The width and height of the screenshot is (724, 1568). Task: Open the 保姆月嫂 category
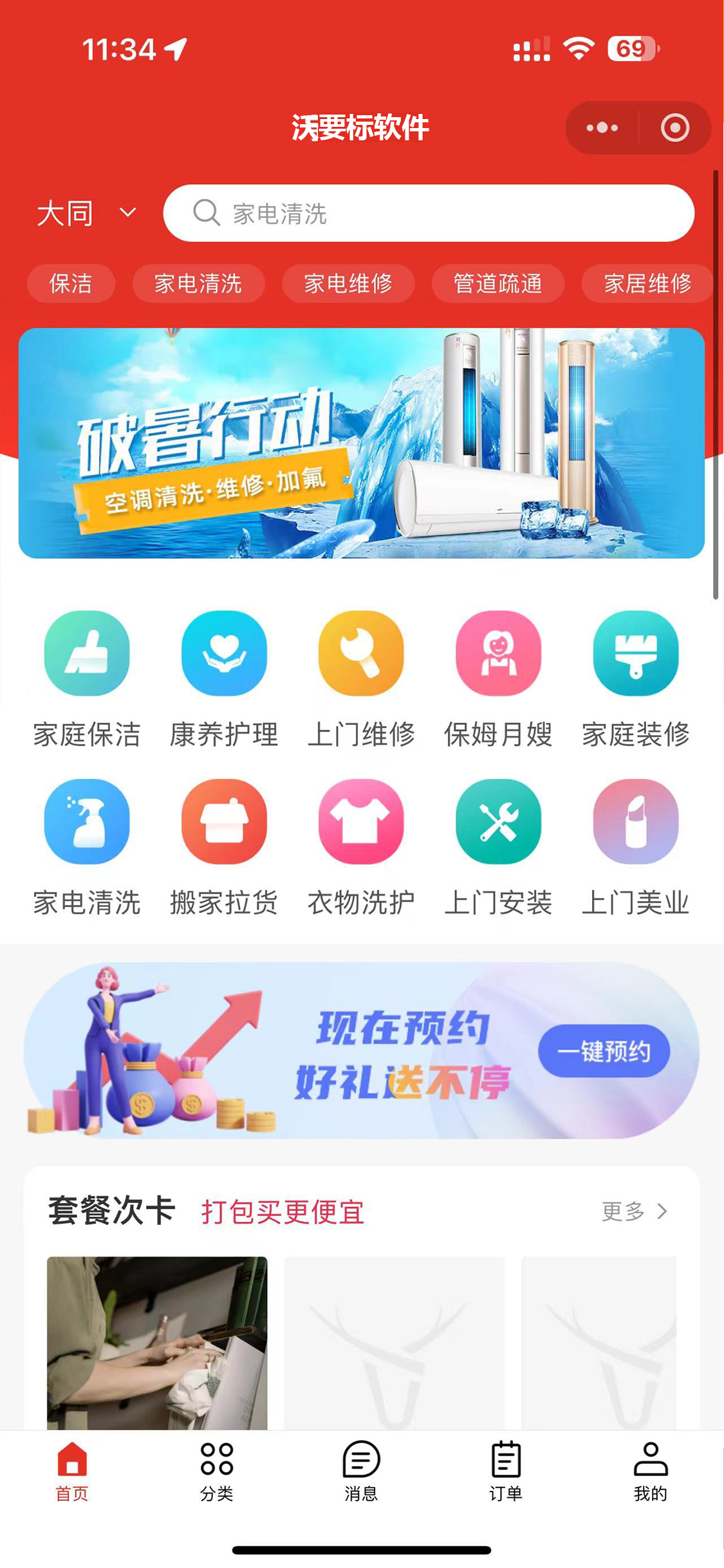pos(498,678)
